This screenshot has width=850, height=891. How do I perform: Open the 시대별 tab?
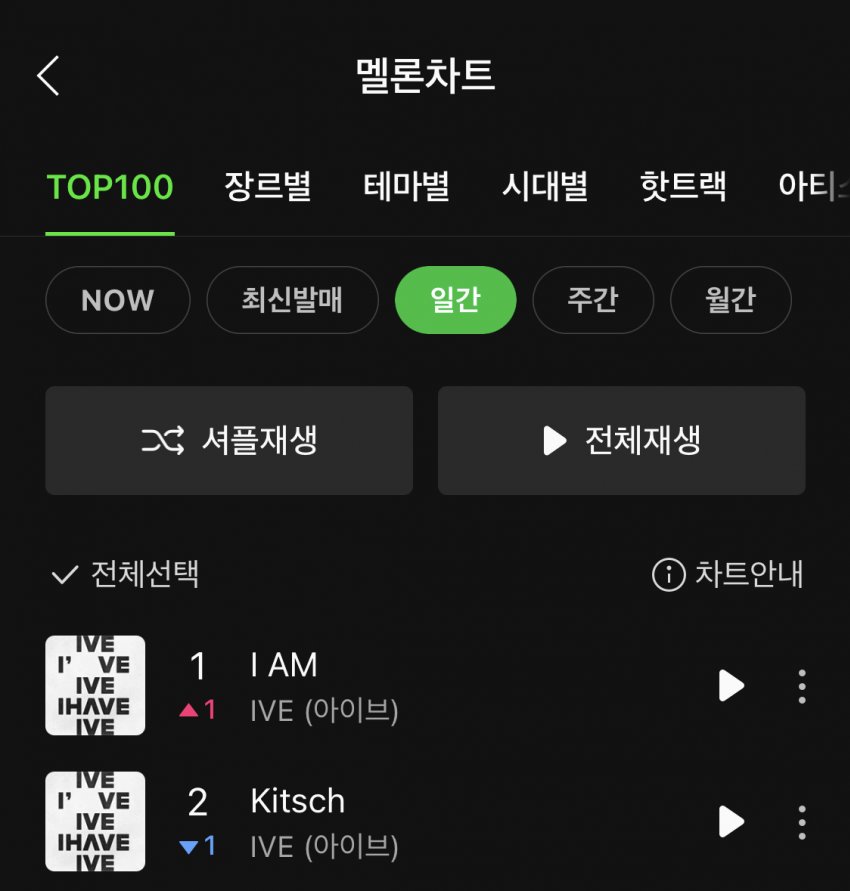544,187
